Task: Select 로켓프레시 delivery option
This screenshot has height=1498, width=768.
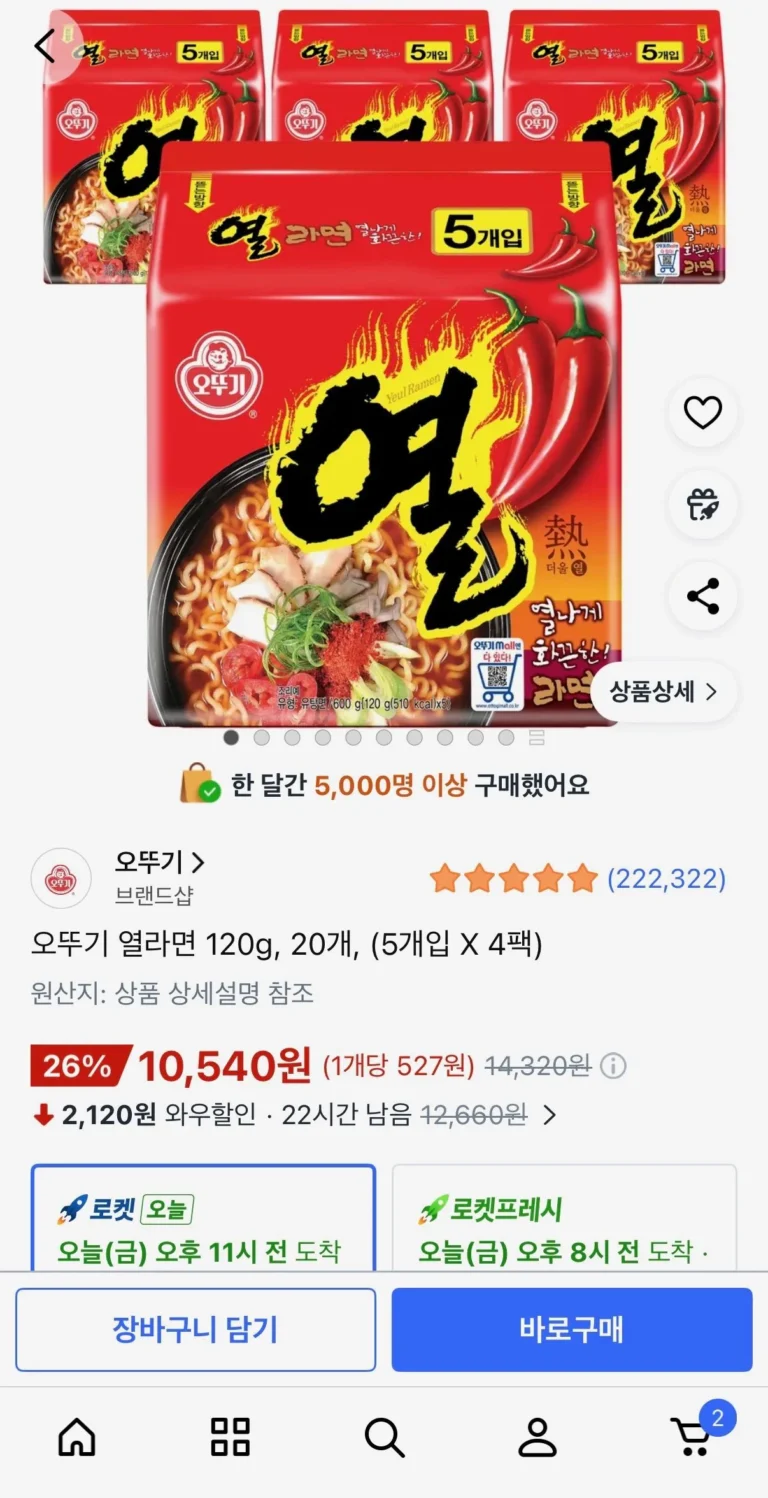Action: (564, 1218)
